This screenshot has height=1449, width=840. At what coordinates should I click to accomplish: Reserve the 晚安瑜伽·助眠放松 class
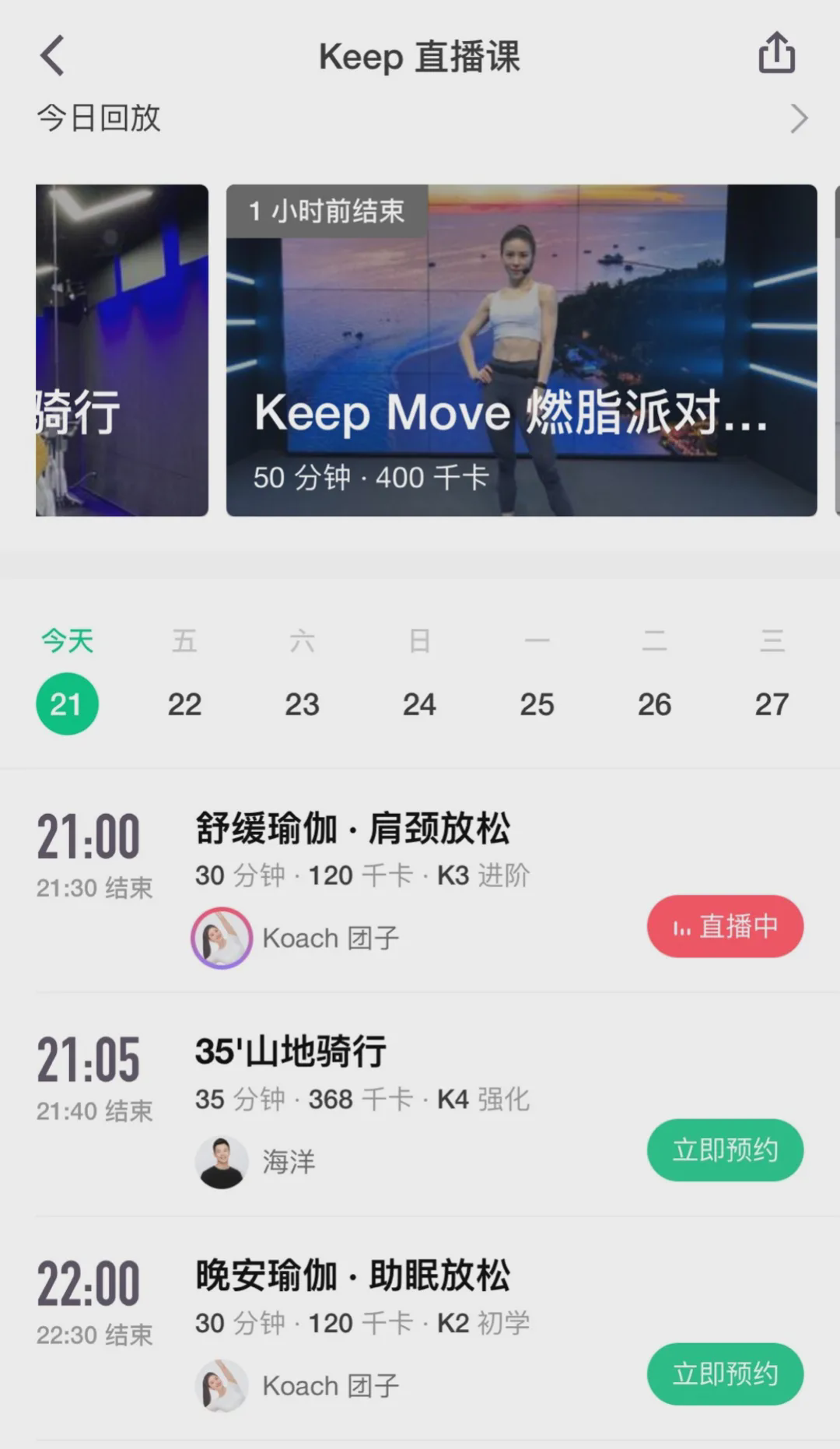pos(725,1374)
